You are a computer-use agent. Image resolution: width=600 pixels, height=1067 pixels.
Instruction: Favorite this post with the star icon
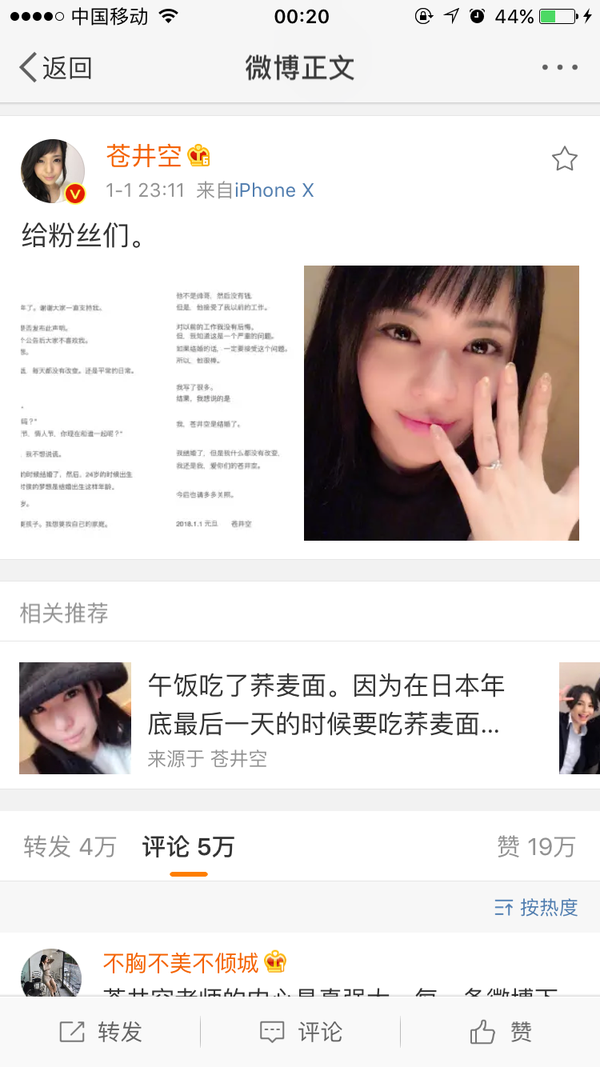(564, 159)
